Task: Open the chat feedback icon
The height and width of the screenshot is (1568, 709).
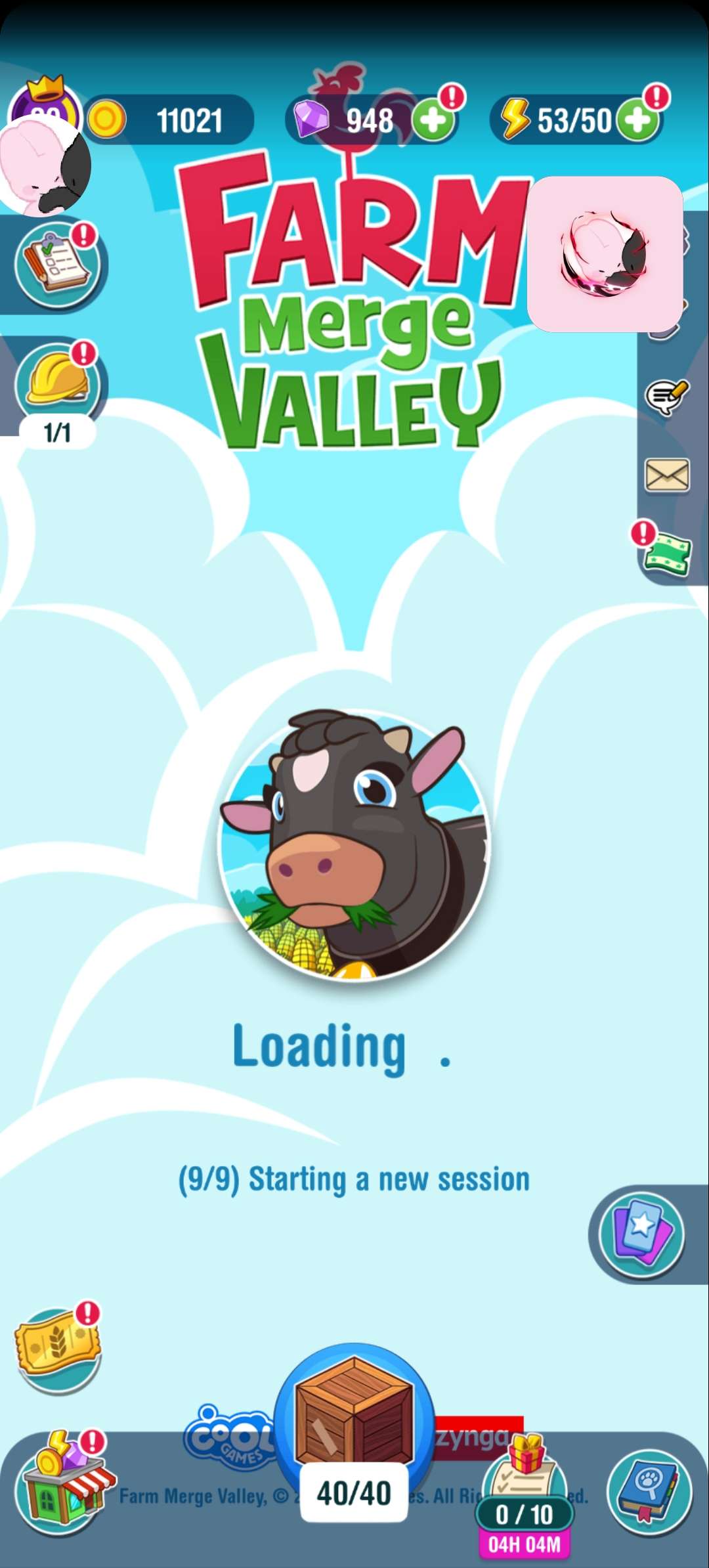Action: [x=666, y=397]
